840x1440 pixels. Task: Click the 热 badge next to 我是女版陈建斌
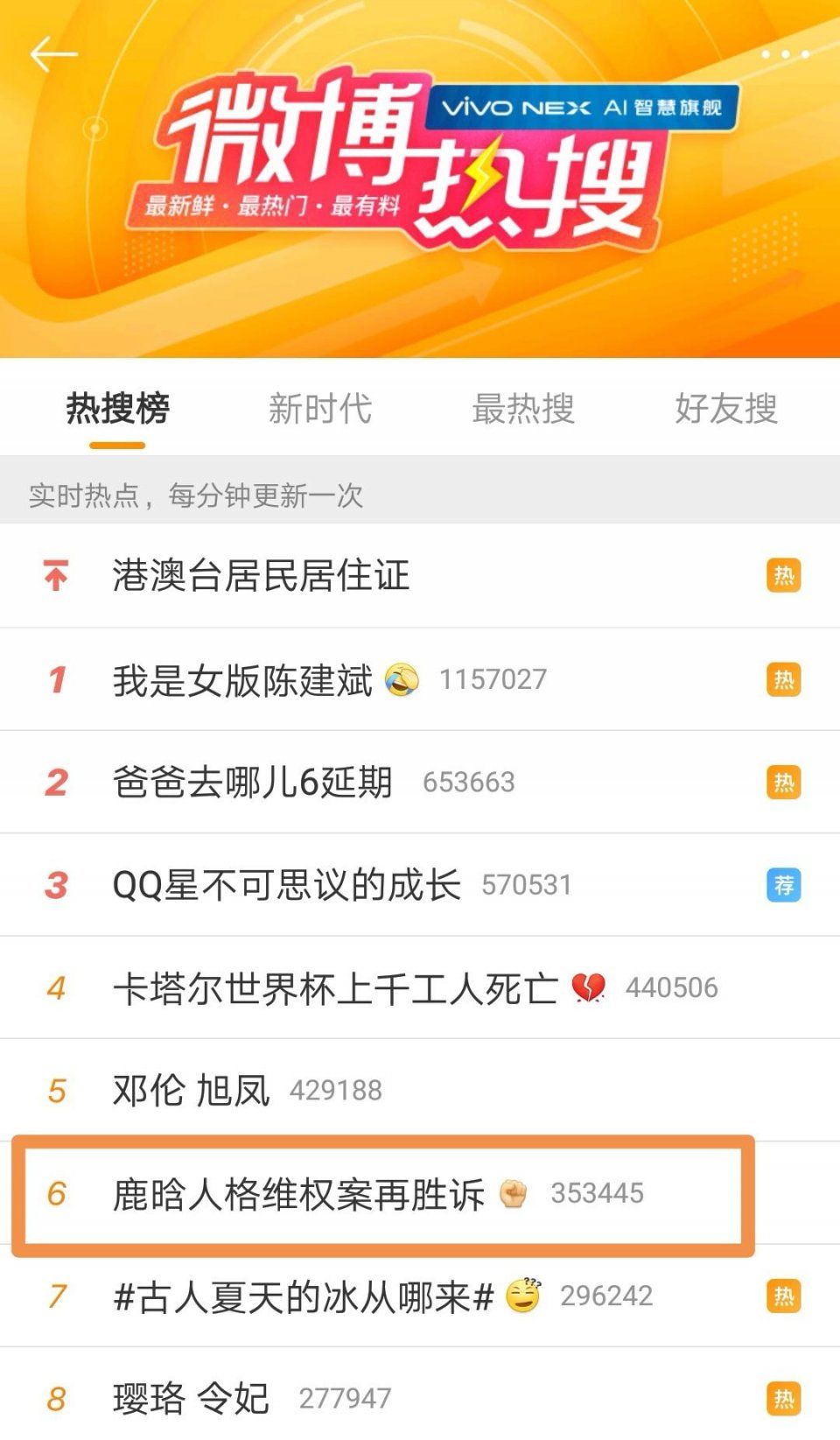tap(785, 678)
